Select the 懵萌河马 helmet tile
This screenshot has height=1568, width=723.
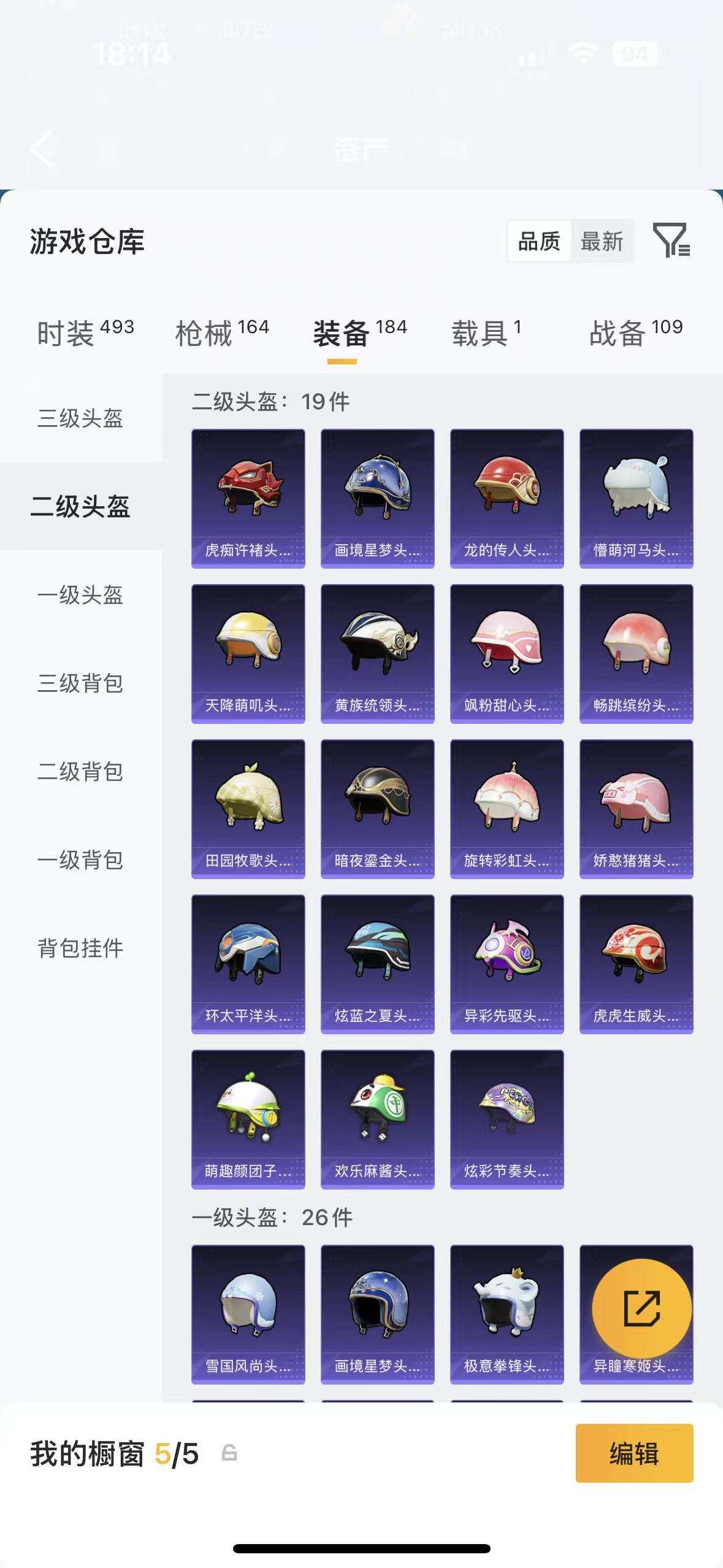tap(636, 498)
